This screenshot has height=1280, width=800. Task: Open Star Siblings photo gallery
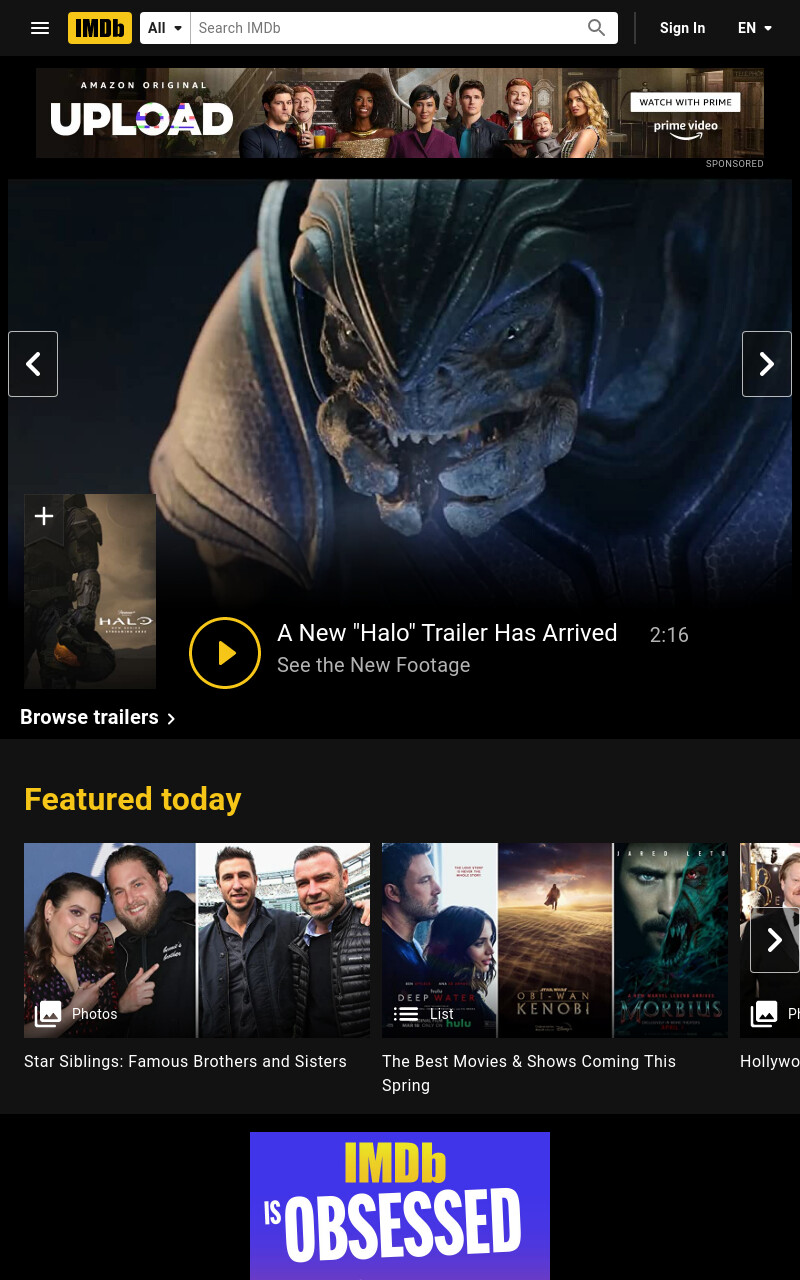tap(197, 940)
